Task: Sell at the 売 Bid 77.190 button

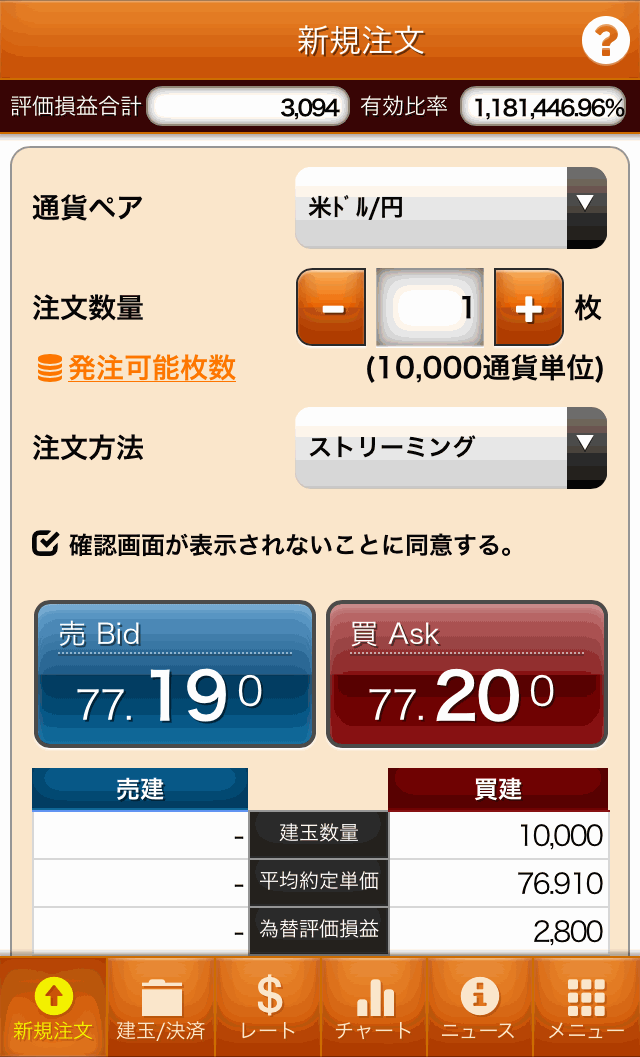Action: pyautogui.click(x=175, y=674)
